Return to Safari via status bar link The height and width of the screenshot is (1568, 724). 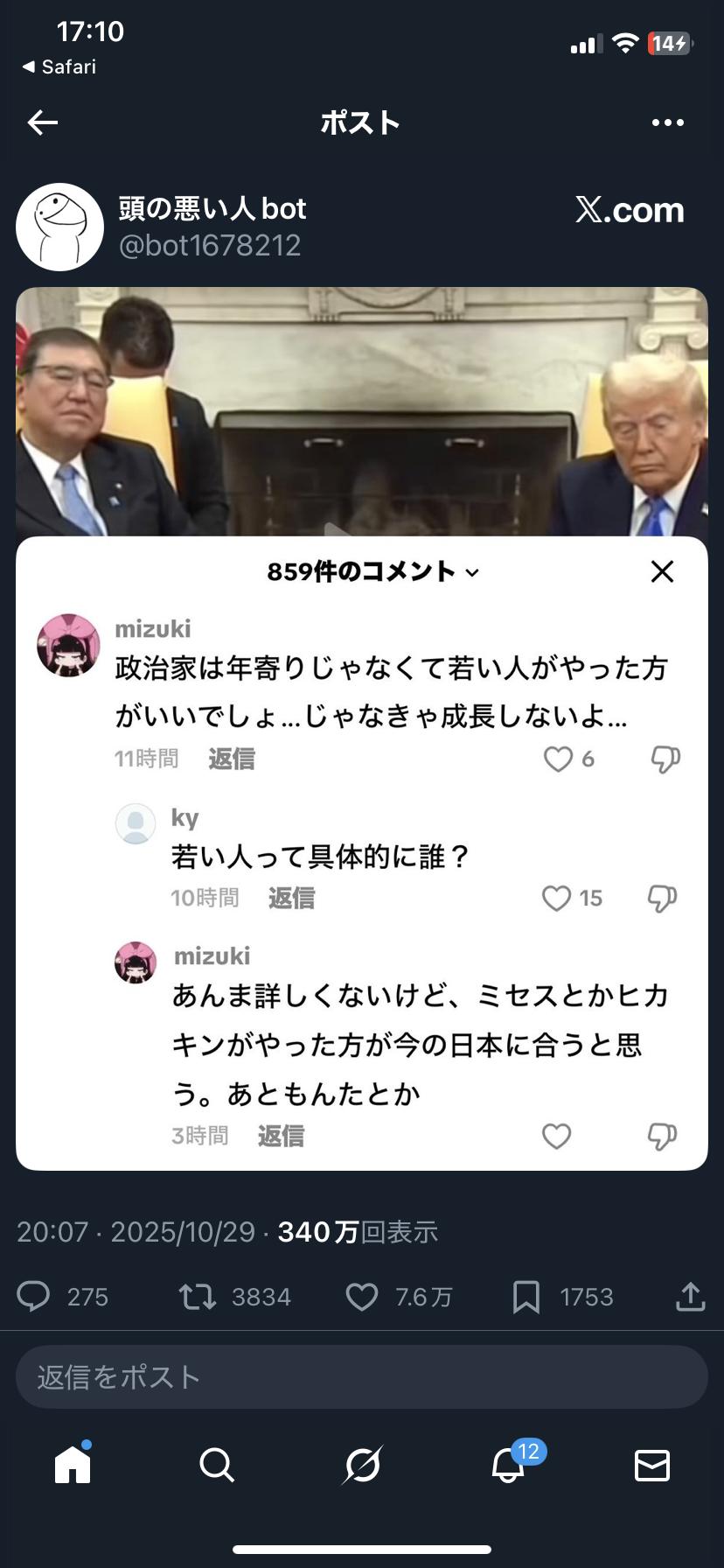click(59, 66)
